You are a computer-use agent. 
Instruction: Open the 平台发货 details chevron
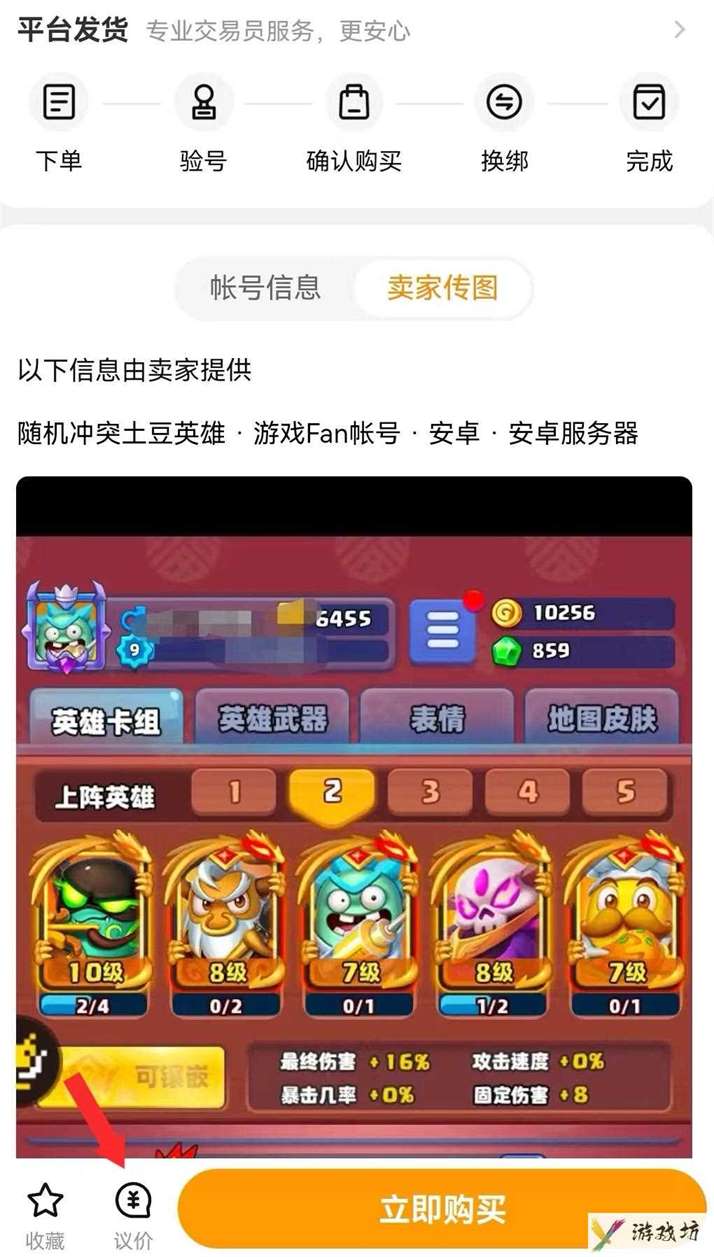pyautogui.click(x=680, y=30)
